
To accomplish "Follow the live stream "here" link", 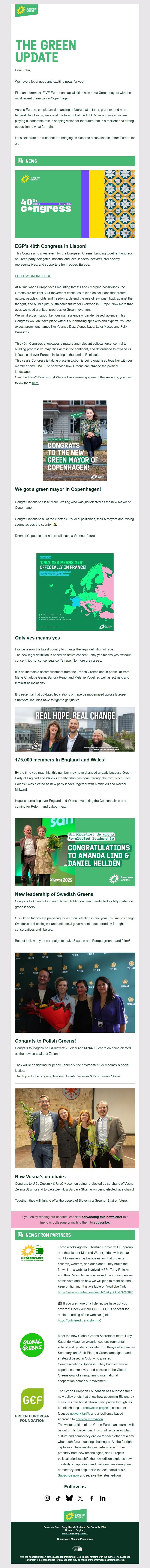I will pyautogui.click(x=35, y=383).
